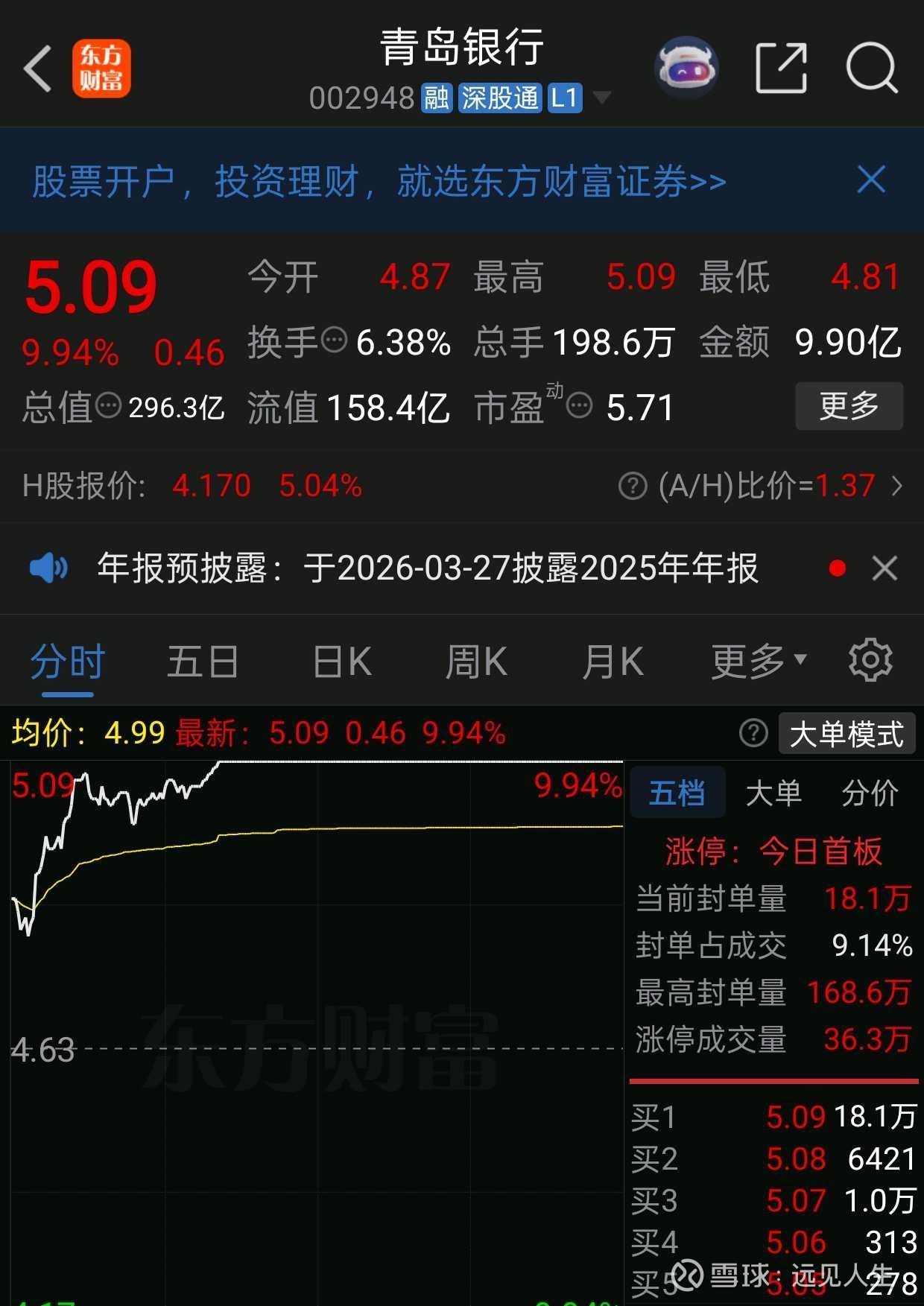Open chart settings gear
The width and height of the screenshot is (924, 1306).
[870, 660]
